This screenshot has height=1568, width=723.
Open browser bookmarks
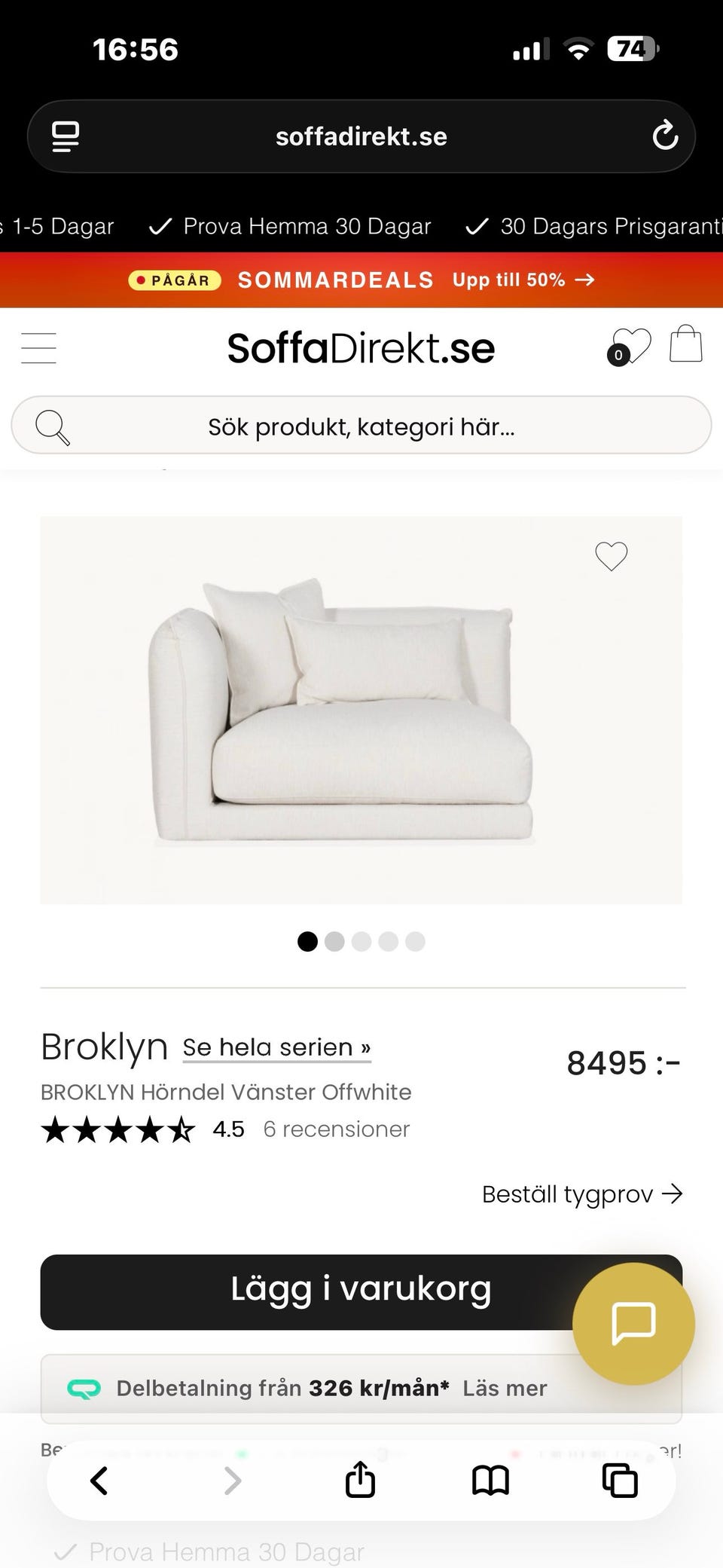(x=490, y=1481)
